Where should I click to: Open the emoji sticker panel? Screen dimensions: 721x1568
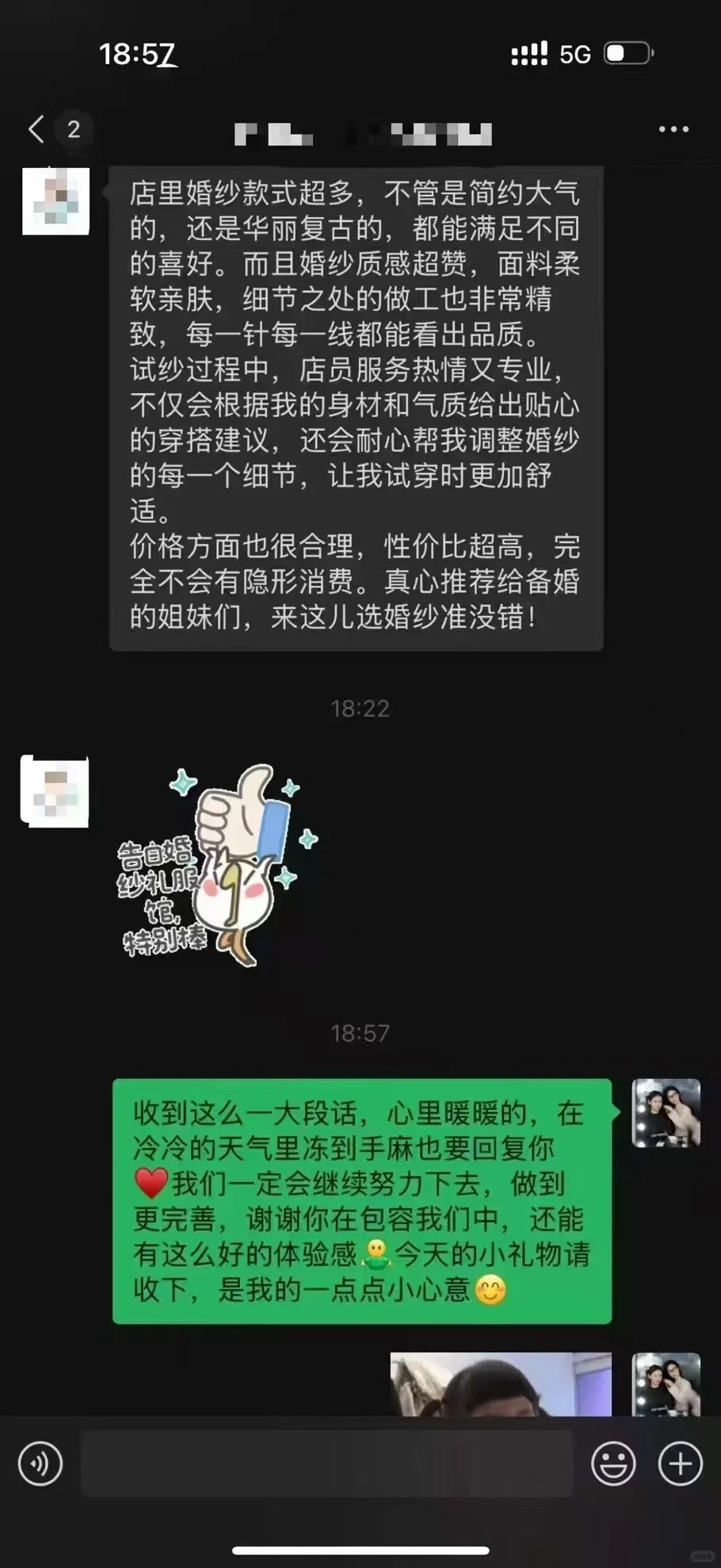point(613,1463)
